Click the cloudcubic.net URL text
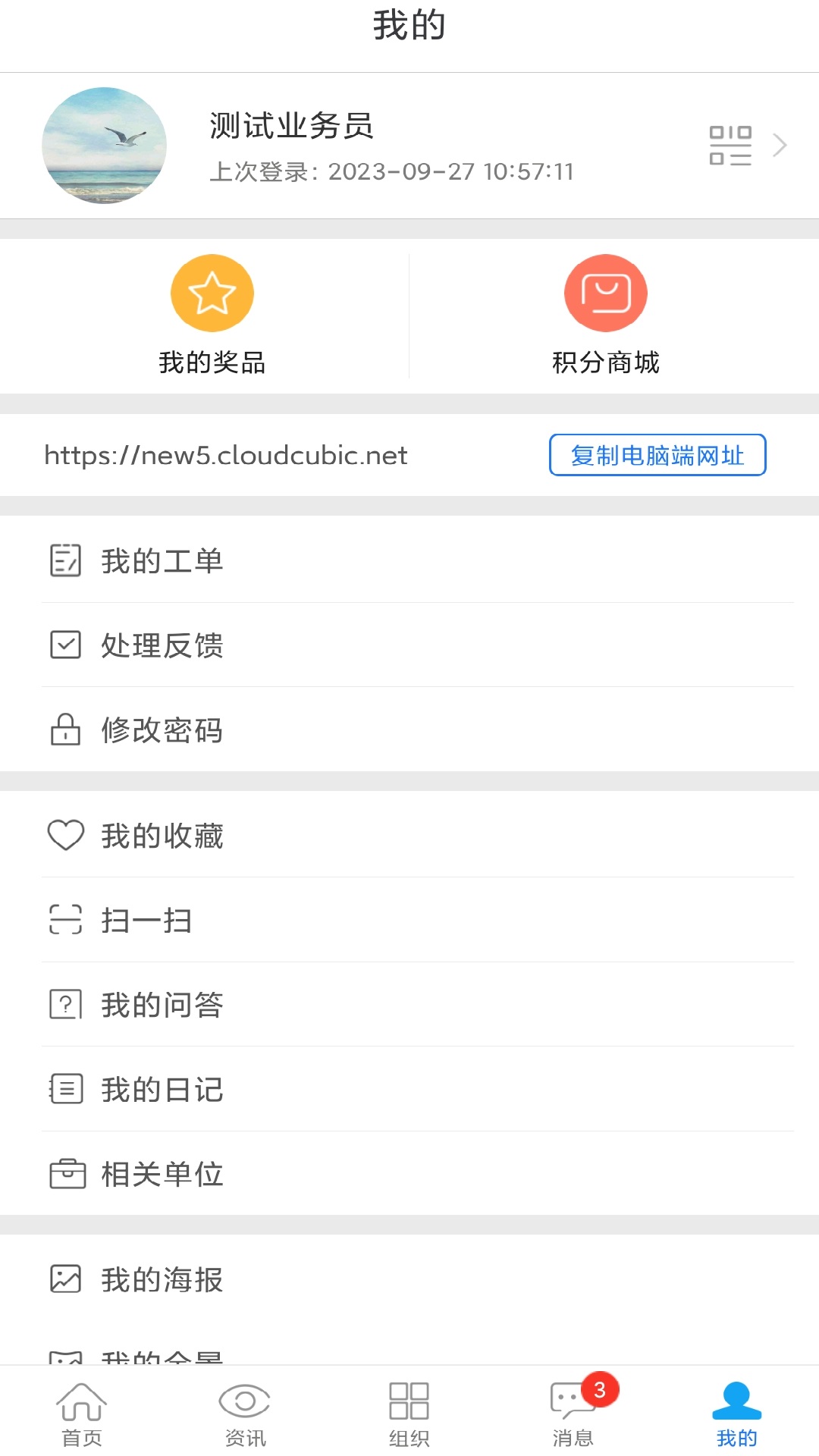 [226, 456]
